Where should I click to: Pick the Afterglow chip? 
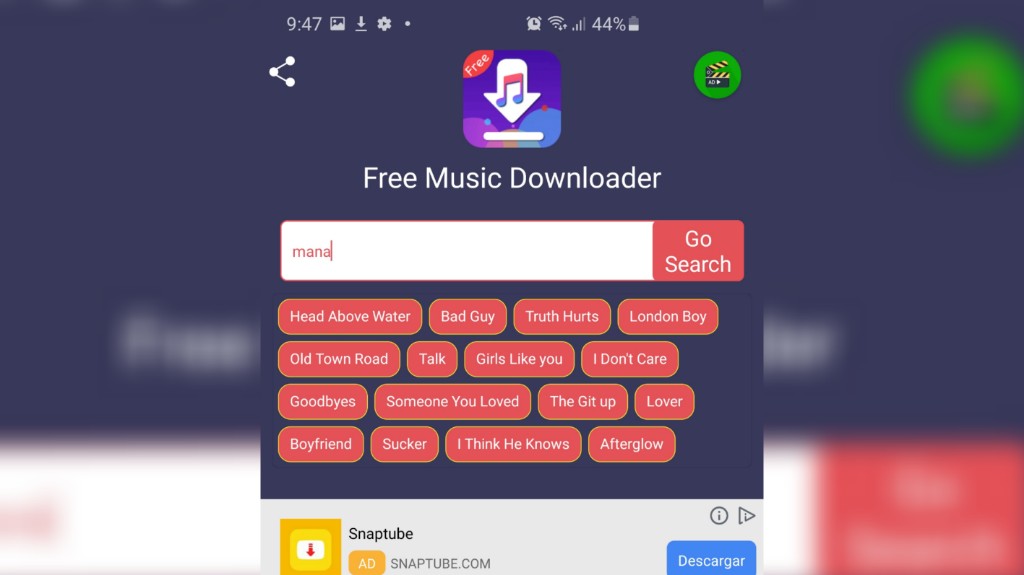click(x=631, y=444)
